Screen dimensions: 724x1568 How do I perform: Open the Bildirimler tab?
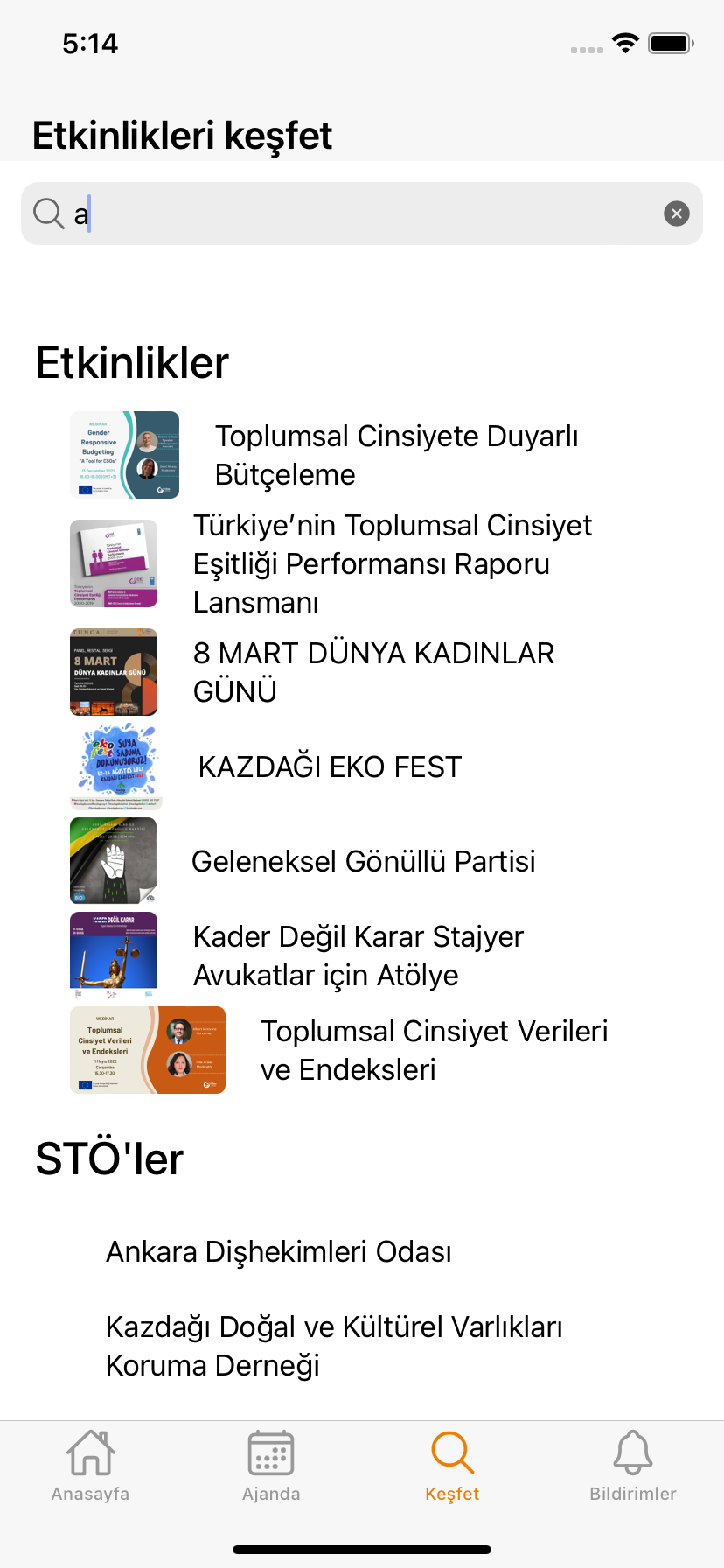633,1466
